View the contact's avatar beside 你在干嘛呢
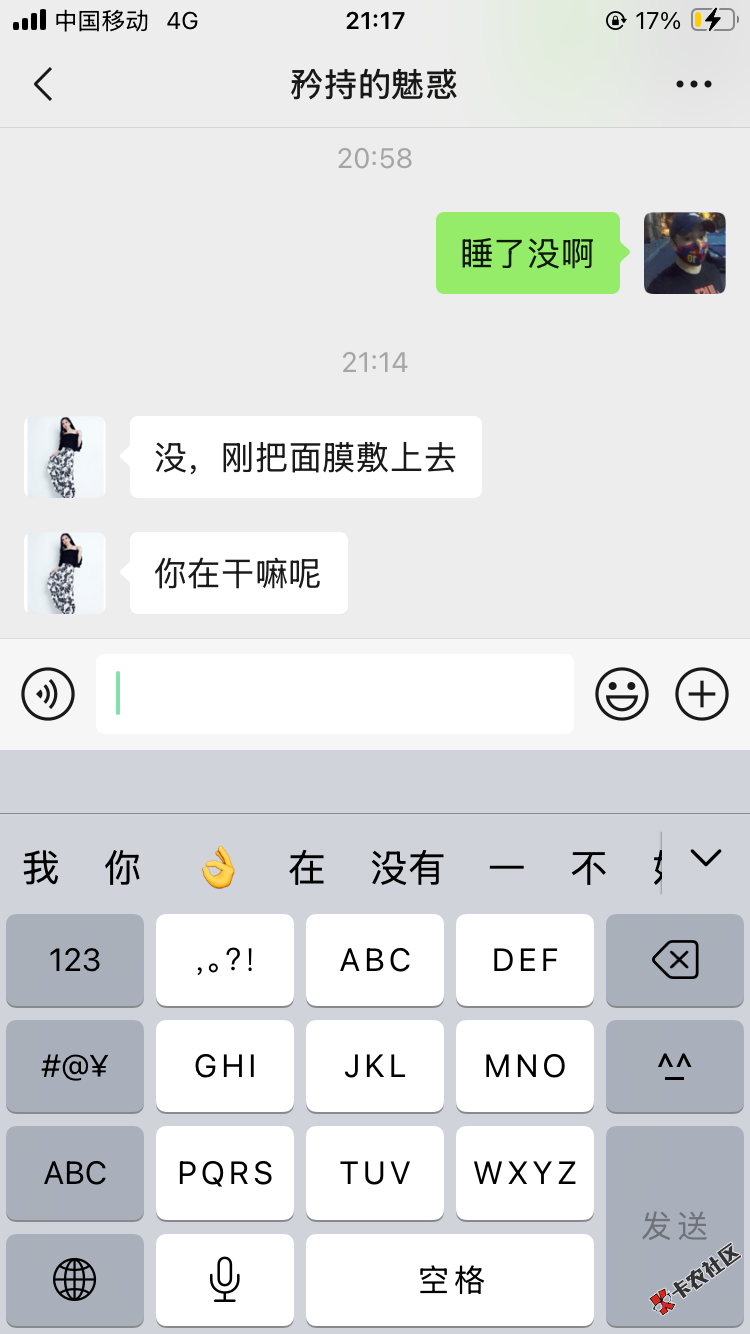750x1334 pixels. pyautogui.click(x=65, y=573)
